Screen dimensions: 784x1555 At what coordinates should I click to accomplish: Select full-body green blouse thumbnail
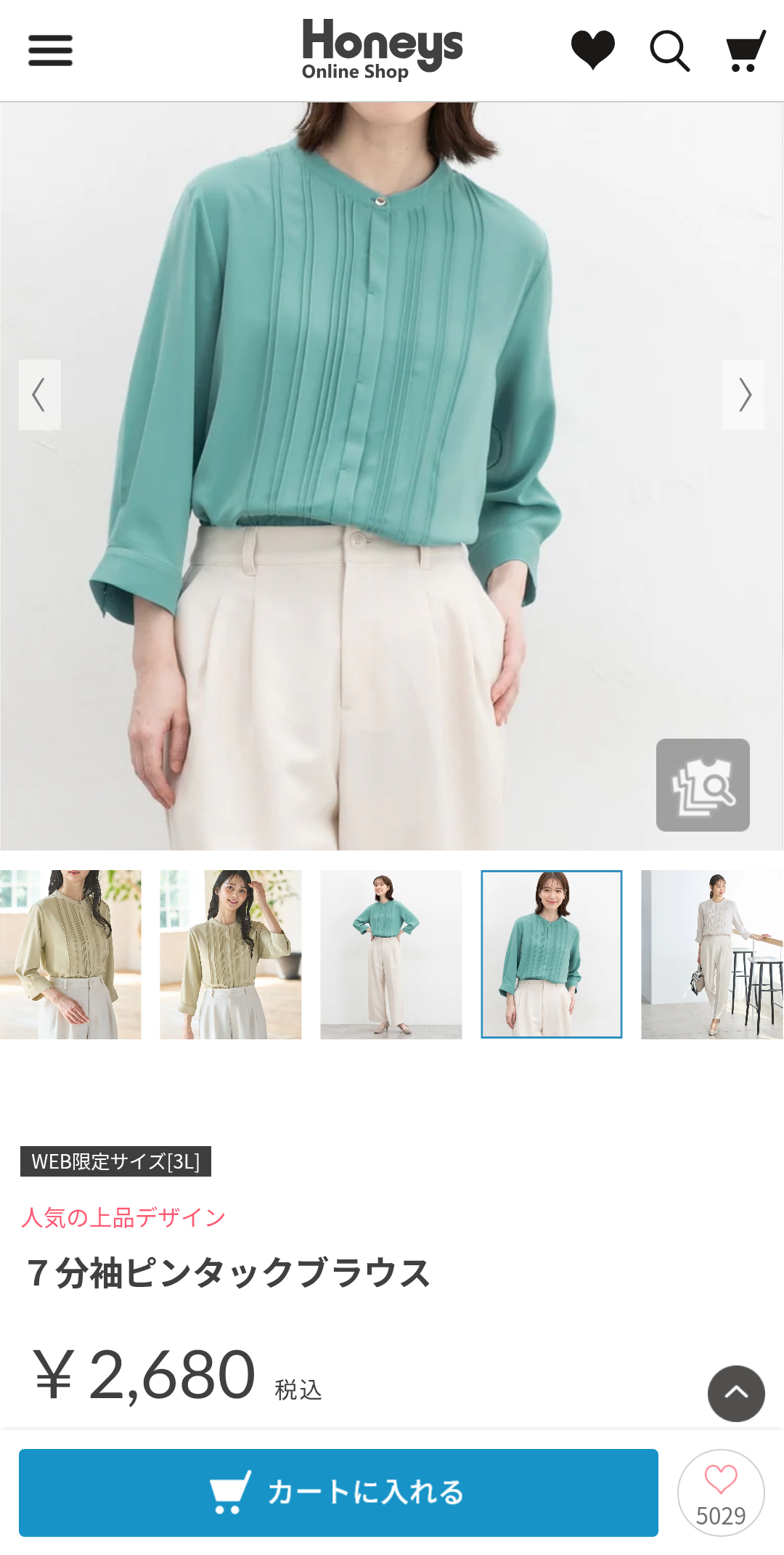pyautogui.click(x=391, y=954)
